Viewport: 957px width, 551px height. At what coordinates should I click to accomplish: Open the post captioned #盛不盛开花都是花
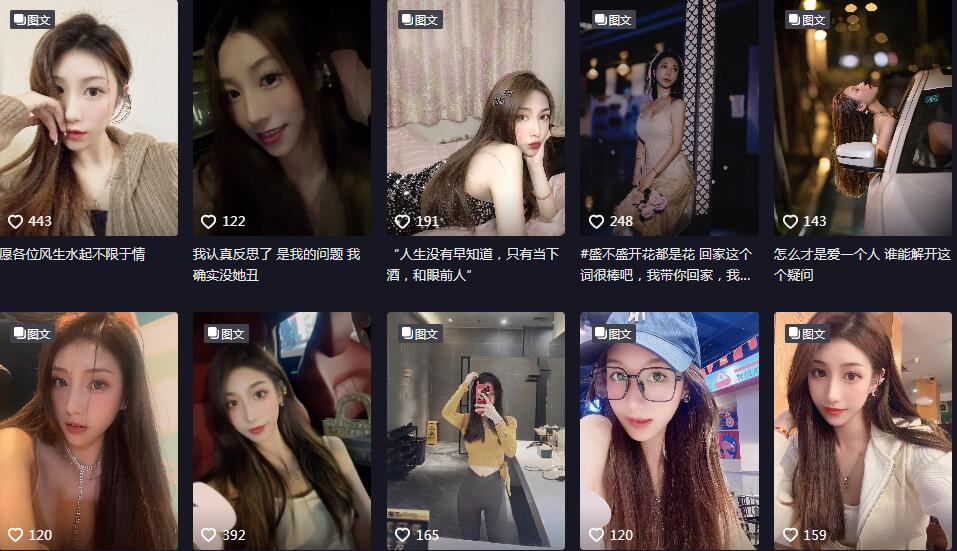tap(669, 118)
